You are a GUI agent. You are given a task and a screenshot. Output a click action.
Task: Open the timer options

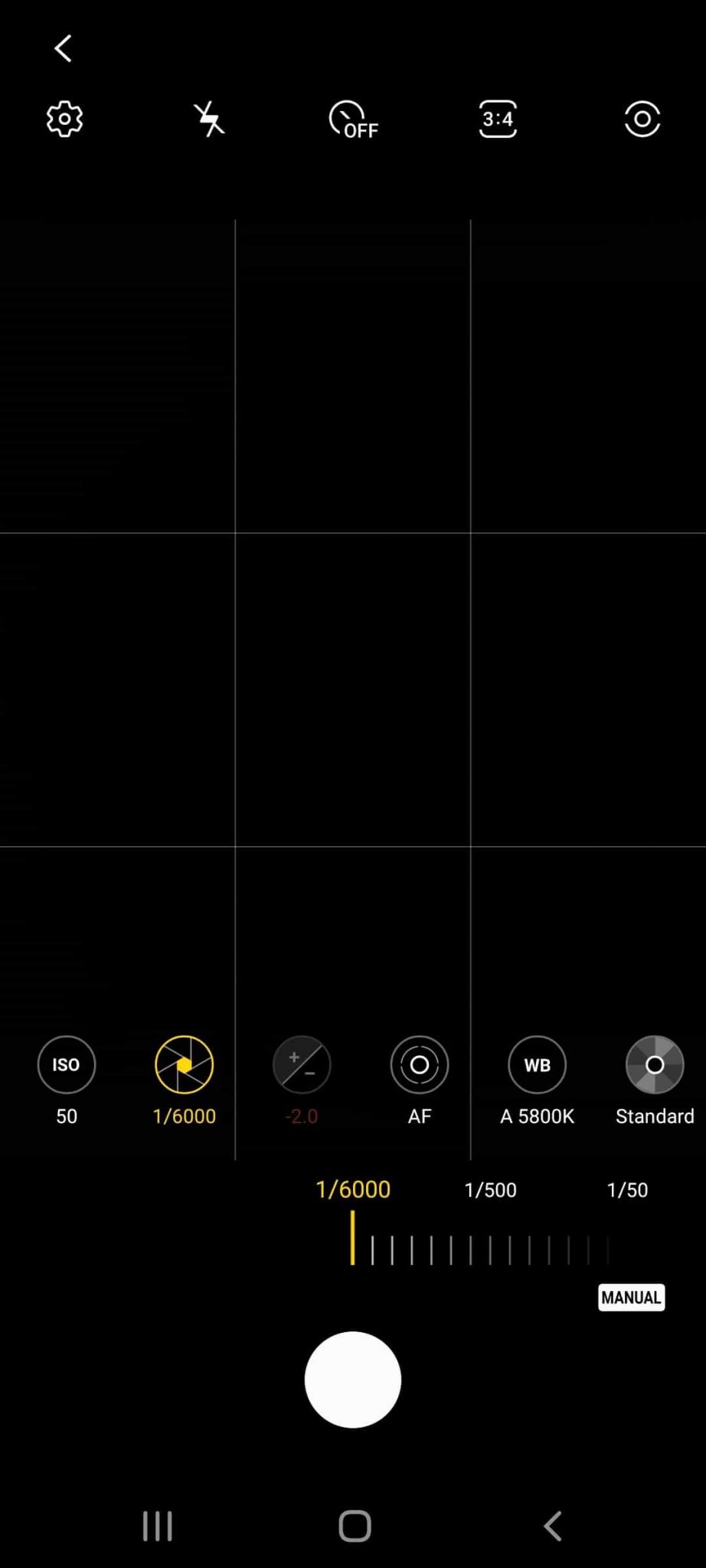click(x=353, y=119)
